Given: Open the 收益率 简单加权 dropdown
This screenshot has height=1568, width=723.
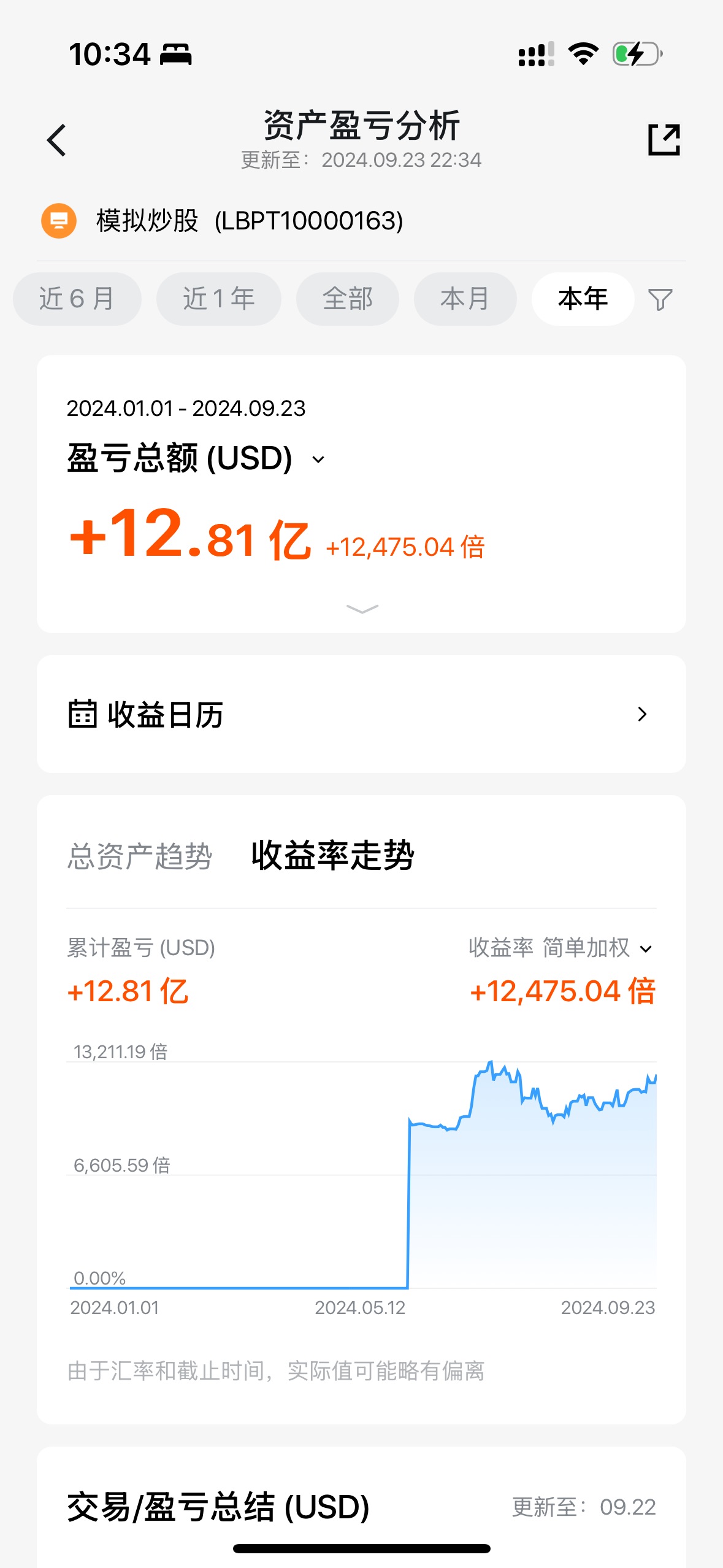Looking at the screenshot, I should pyautogui.click(x=561, y=948).
